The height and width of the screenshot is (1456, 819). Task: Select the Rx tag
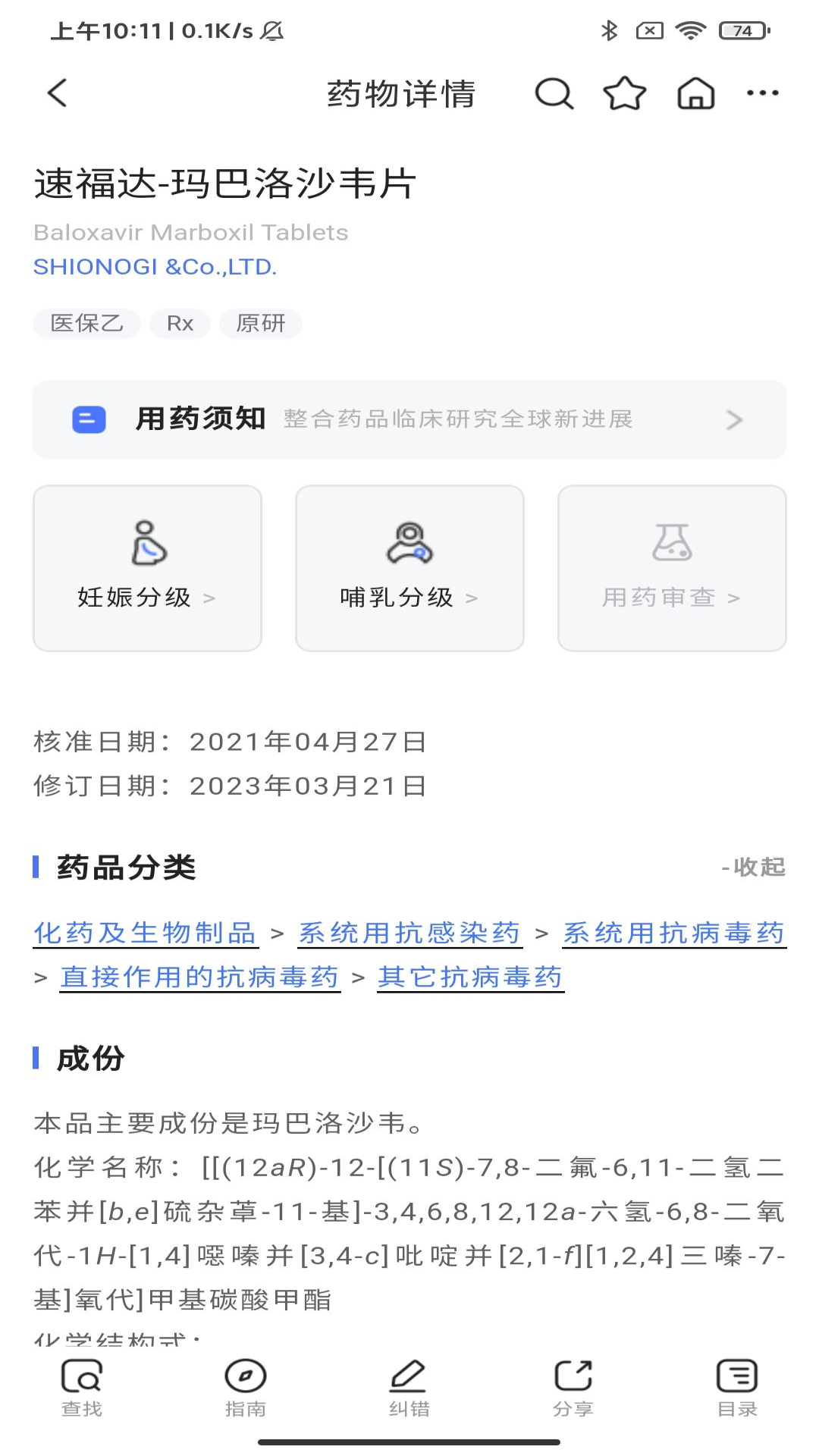(179, 324)
